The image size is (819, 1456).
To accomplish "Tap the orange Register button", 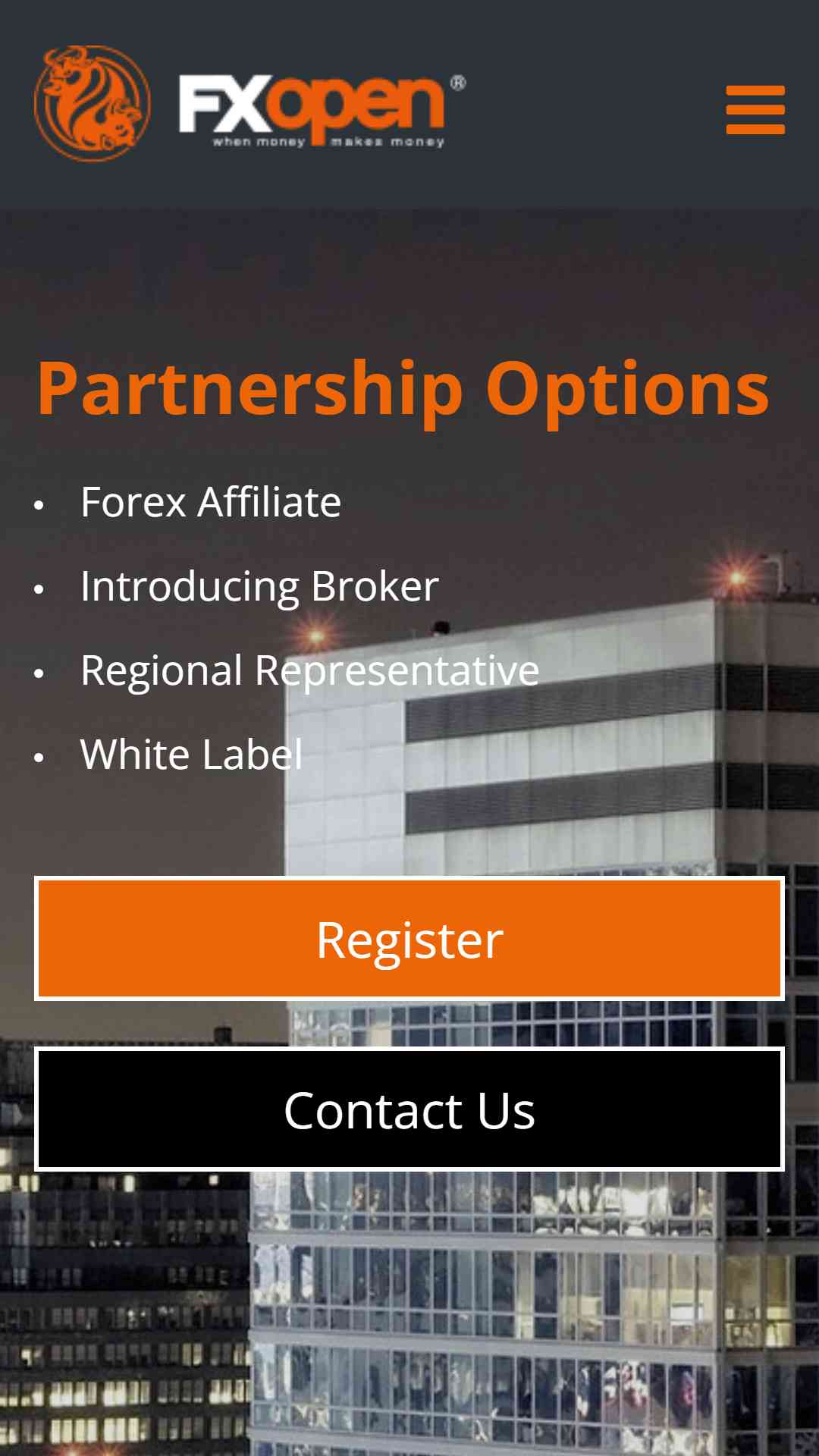I will point(409,939).
